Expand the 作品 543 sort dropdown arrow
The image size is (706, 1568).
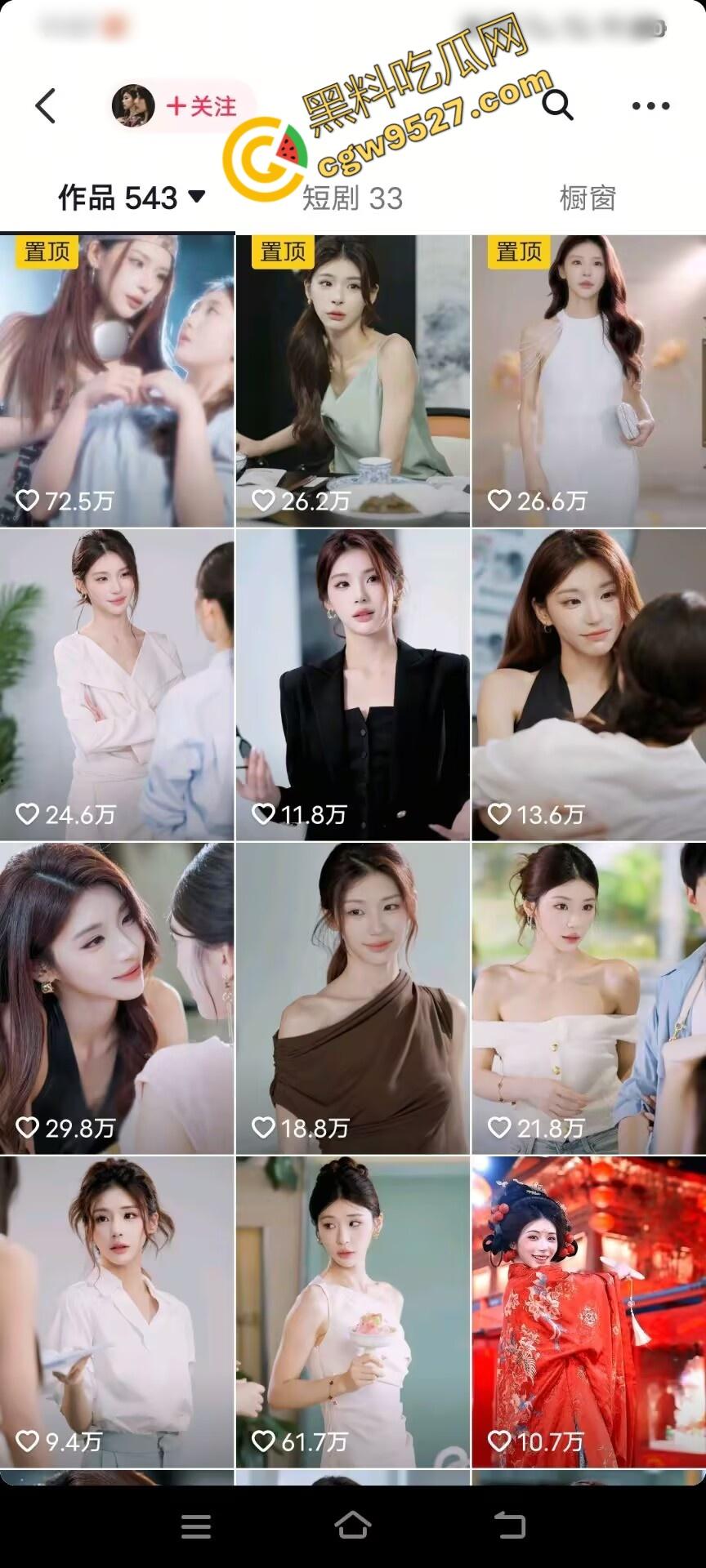pyautogui.click(x=194, y=195)
